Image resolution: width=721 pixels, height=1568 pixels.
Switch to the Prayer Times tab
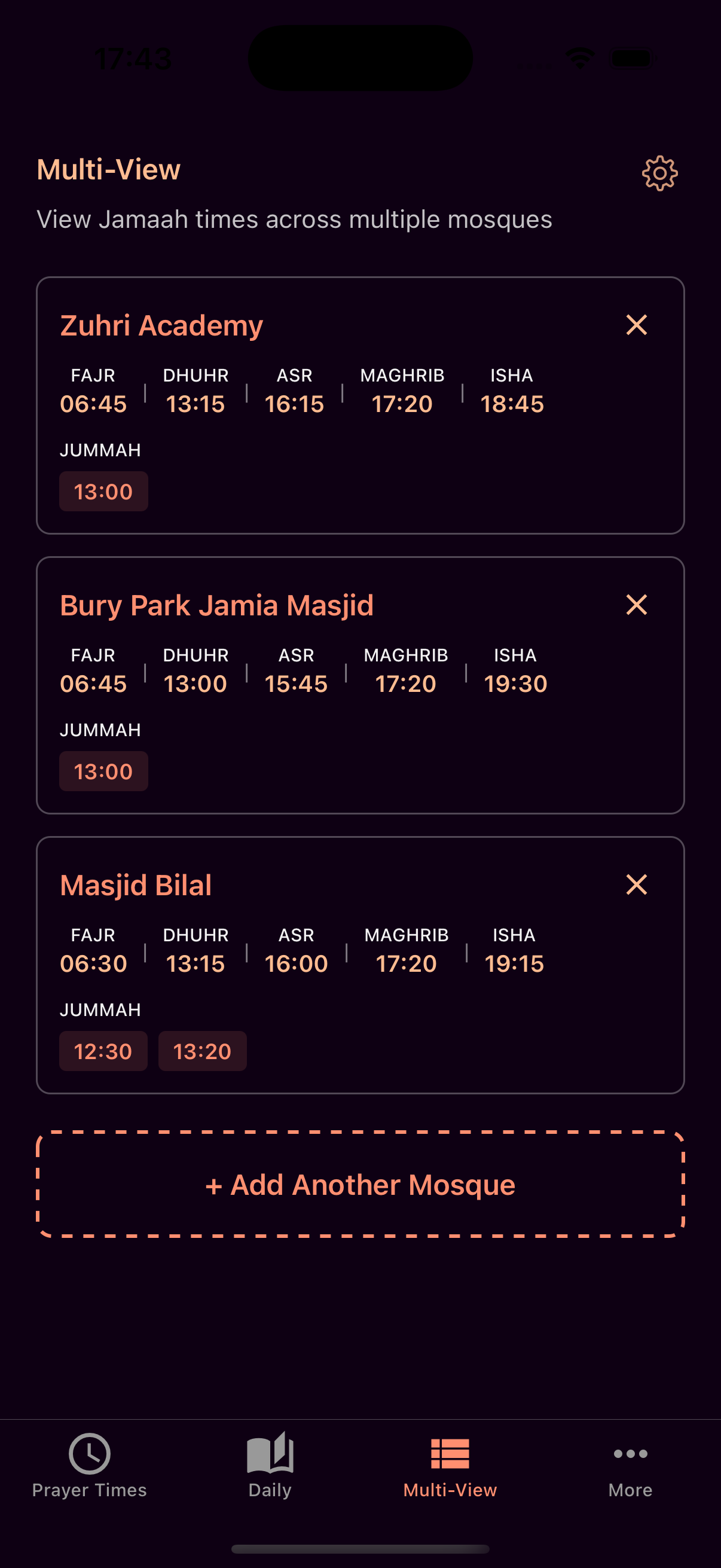89,1473
